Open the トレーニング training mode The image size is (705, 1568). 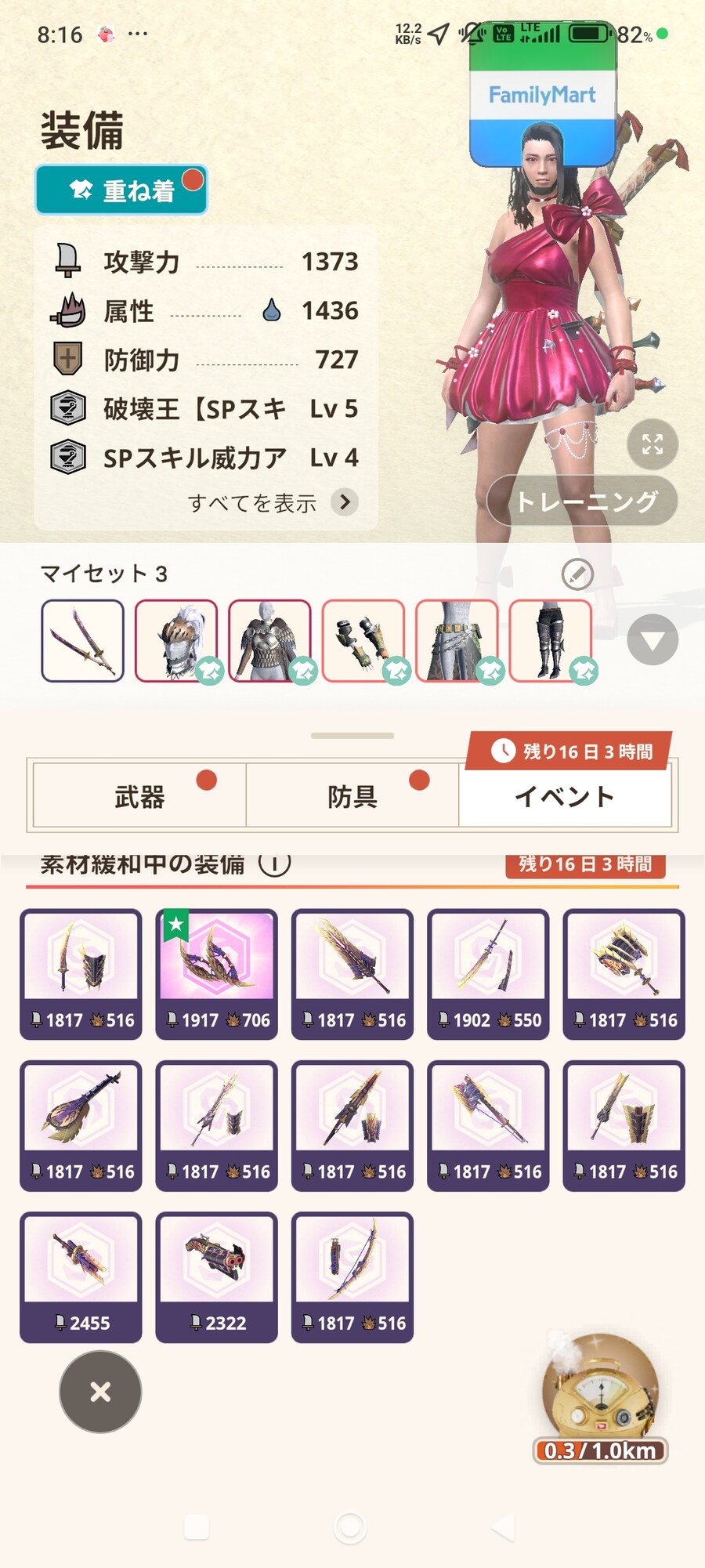click(582, 501)
